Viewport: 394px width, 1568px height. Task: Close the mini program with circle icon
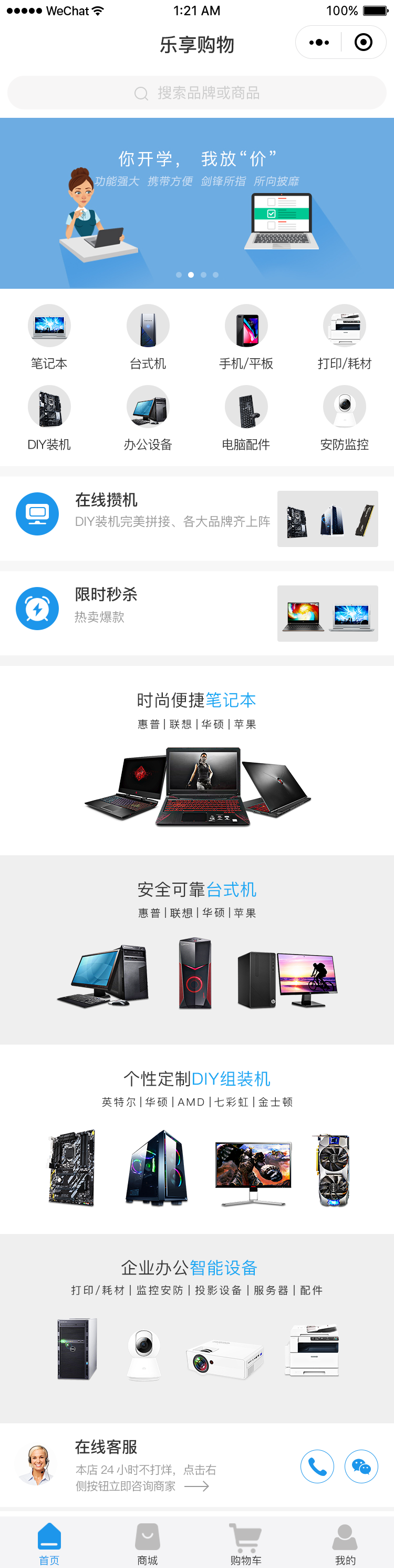[363, 43]
